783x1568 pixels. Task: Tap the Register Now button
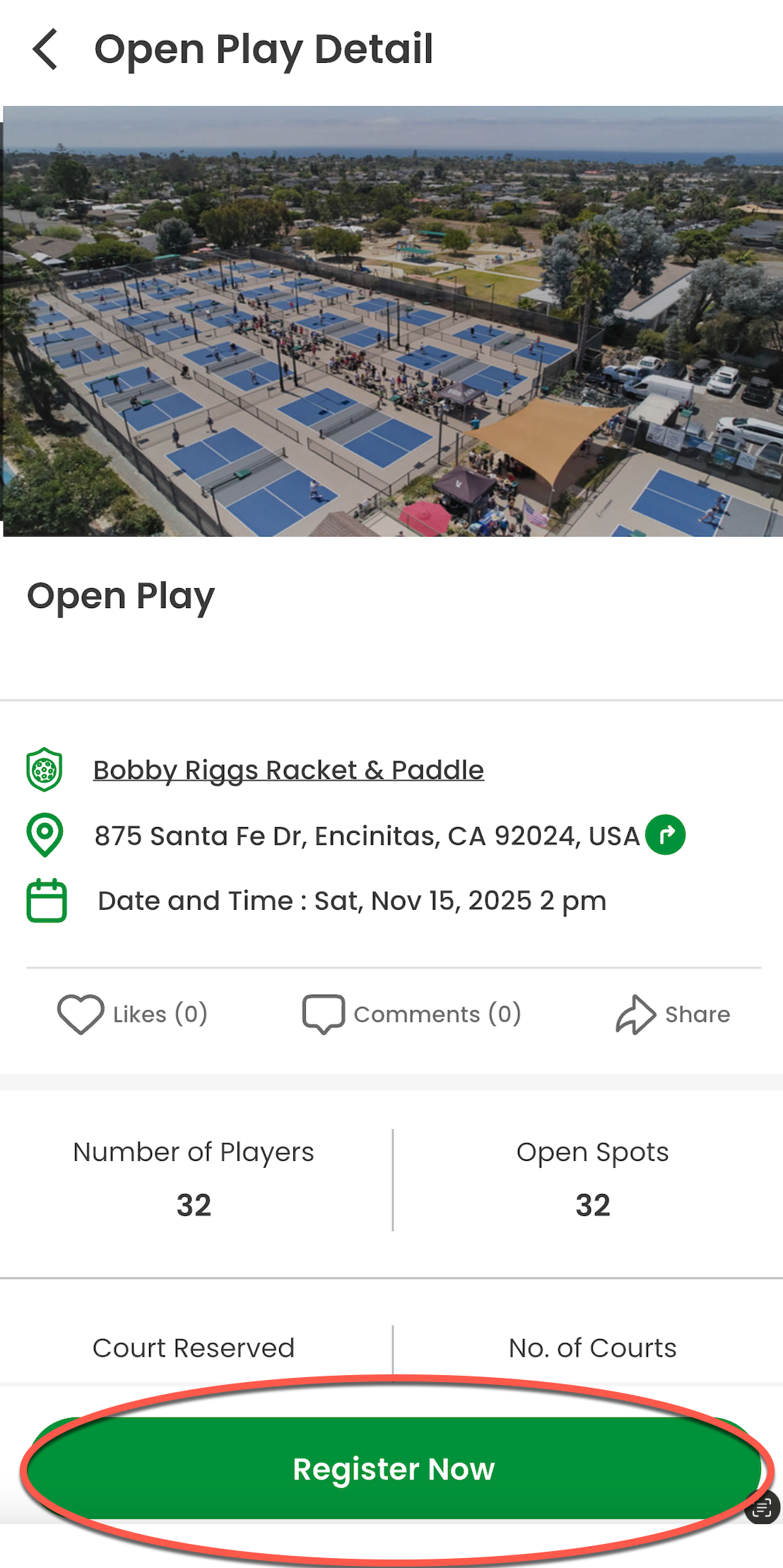pyautogui.click(x=393, y=1469)
